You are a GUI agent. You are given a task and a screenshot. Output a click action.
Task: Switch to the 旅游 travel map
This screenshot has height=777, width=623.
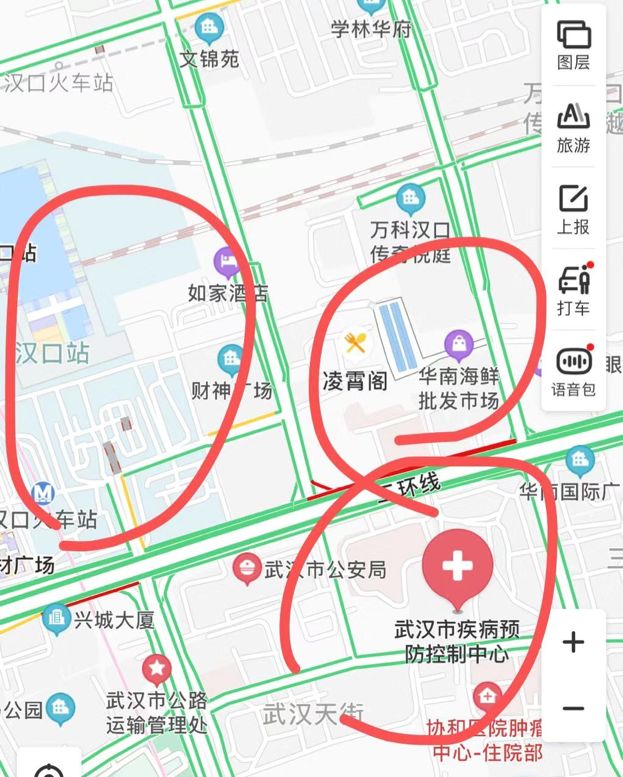pos(573,125)
